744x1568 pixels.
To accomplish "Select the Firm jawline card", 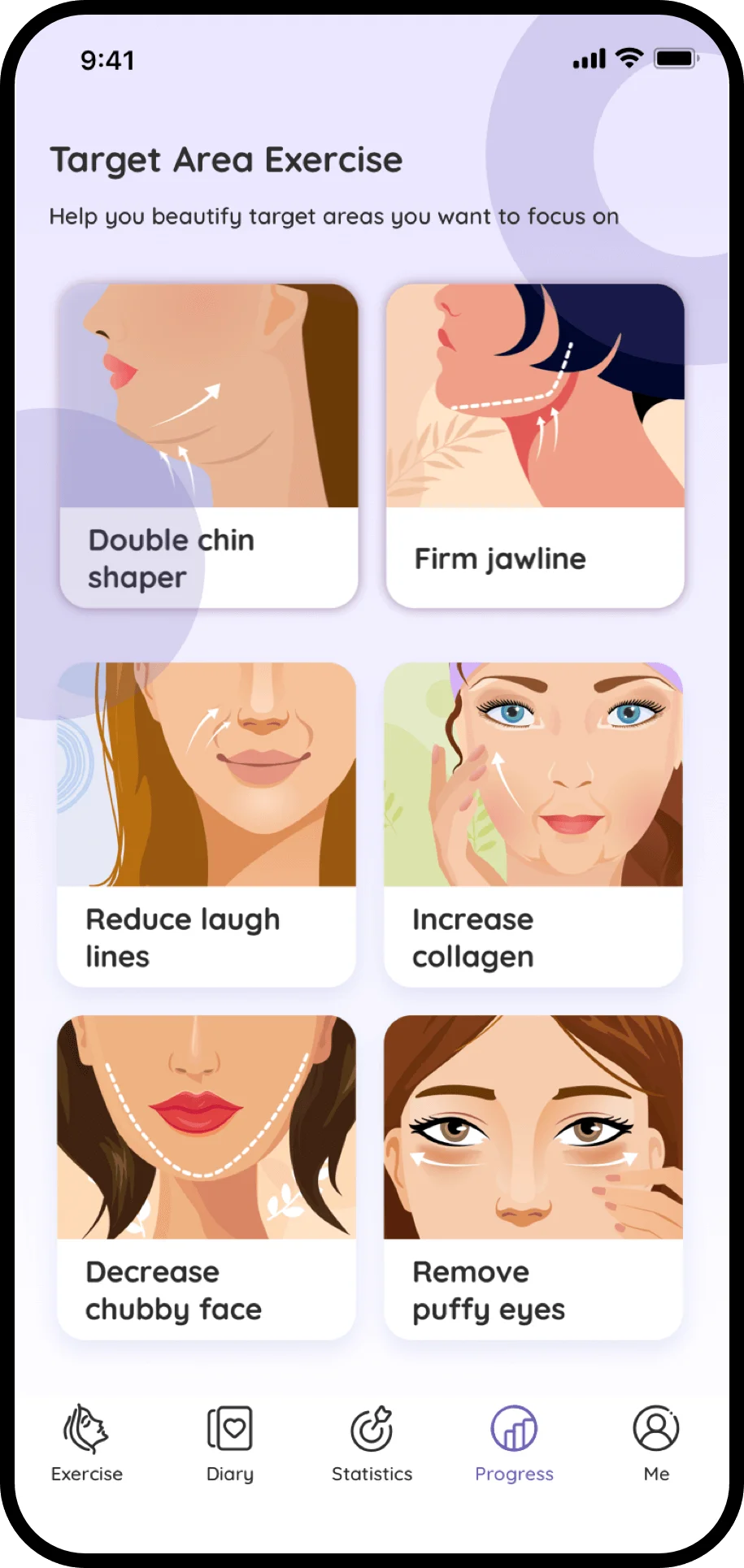I will [535, 445].
